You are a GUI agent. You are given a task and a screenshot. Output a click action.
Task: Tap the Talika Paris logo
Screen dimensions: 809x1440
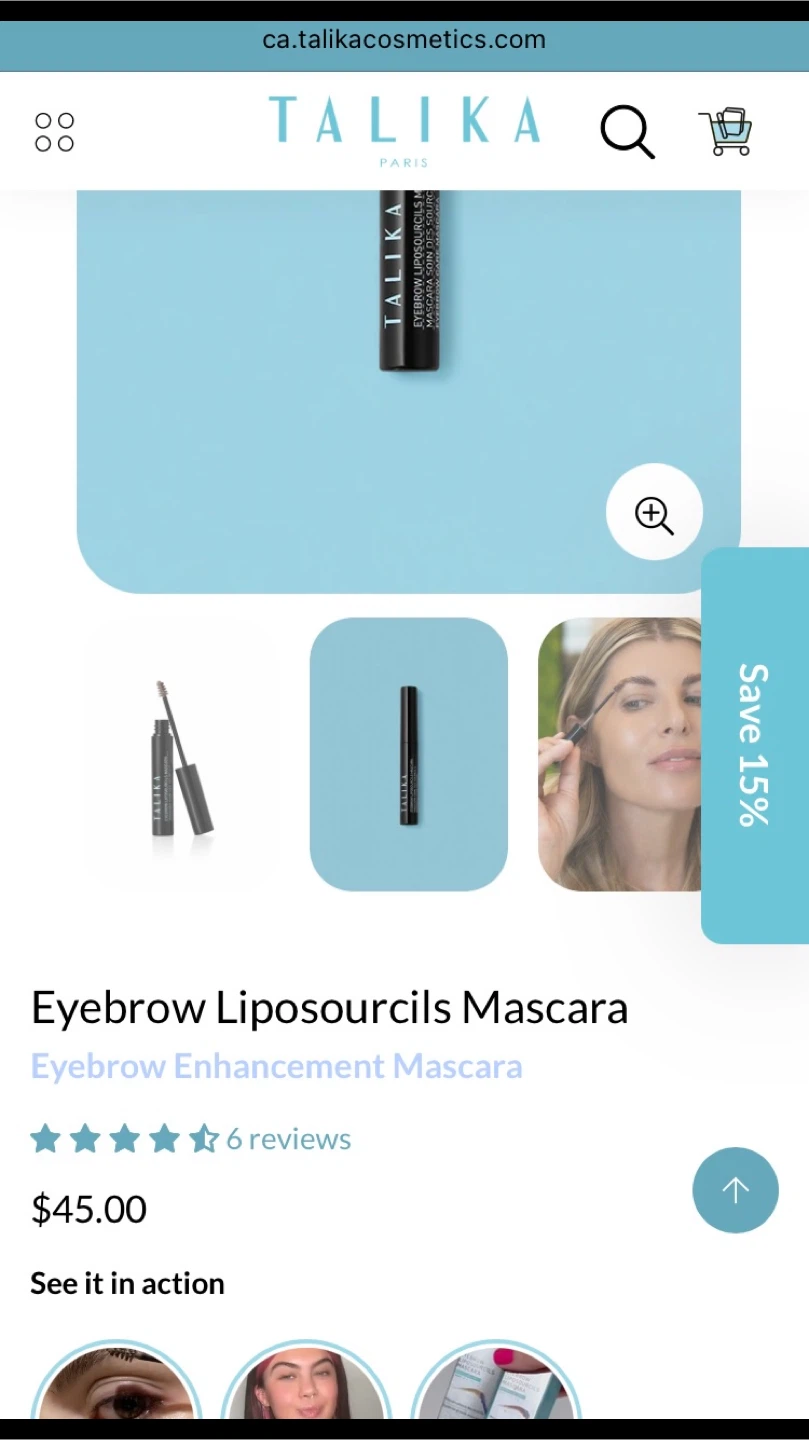pyautogui.click(x=404, y=130)
